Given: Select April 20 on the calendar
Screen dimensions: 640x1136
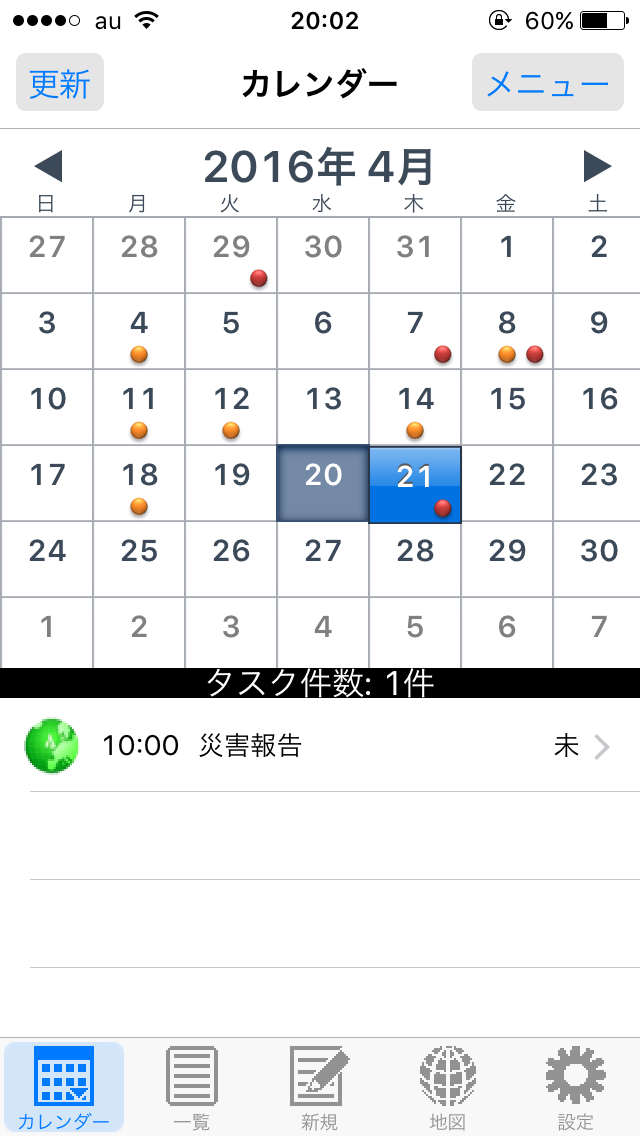Looking at the screenshot, I should coord(323,483).
